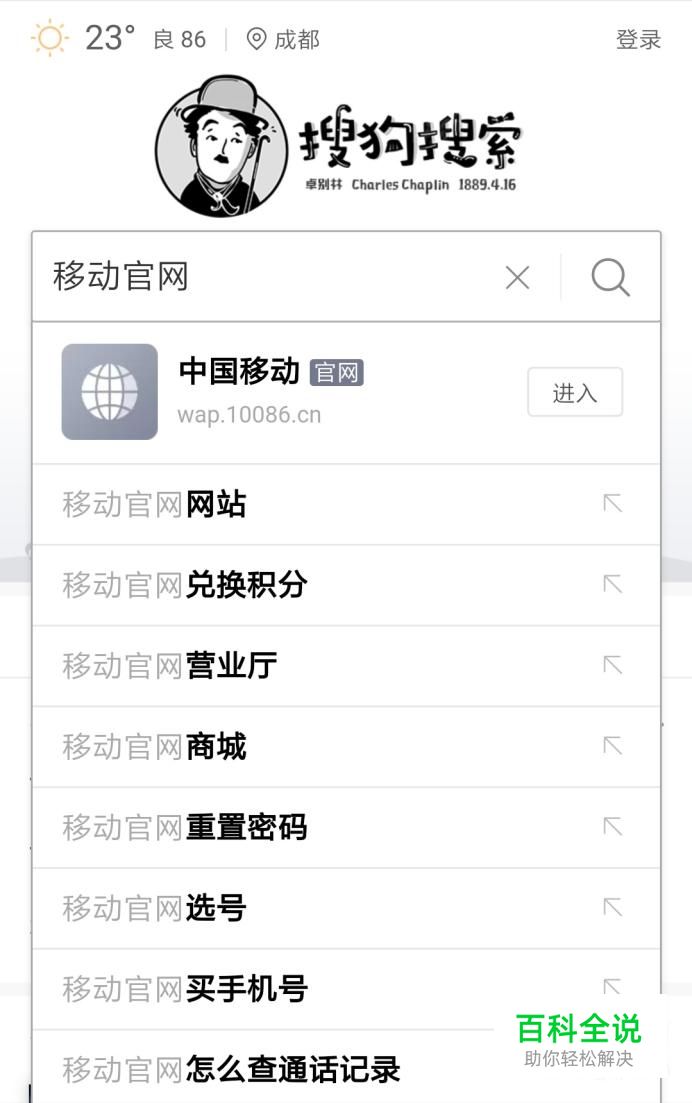Open the 成都 location selector
Image resolution: width=692 pixels, height=1103 pixels.
coord(284,40)
